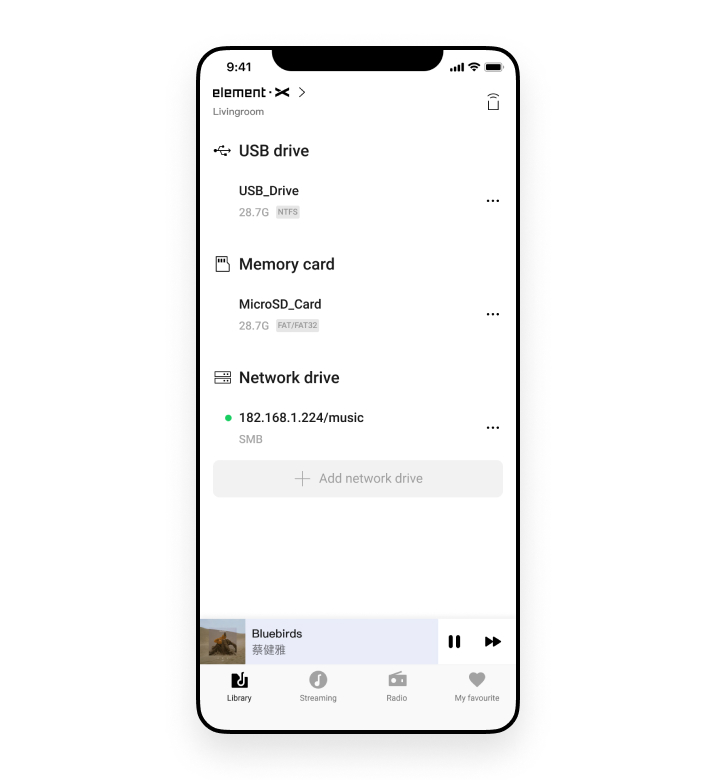Open more options for the SMB network drive

click(x=492, y=428)
